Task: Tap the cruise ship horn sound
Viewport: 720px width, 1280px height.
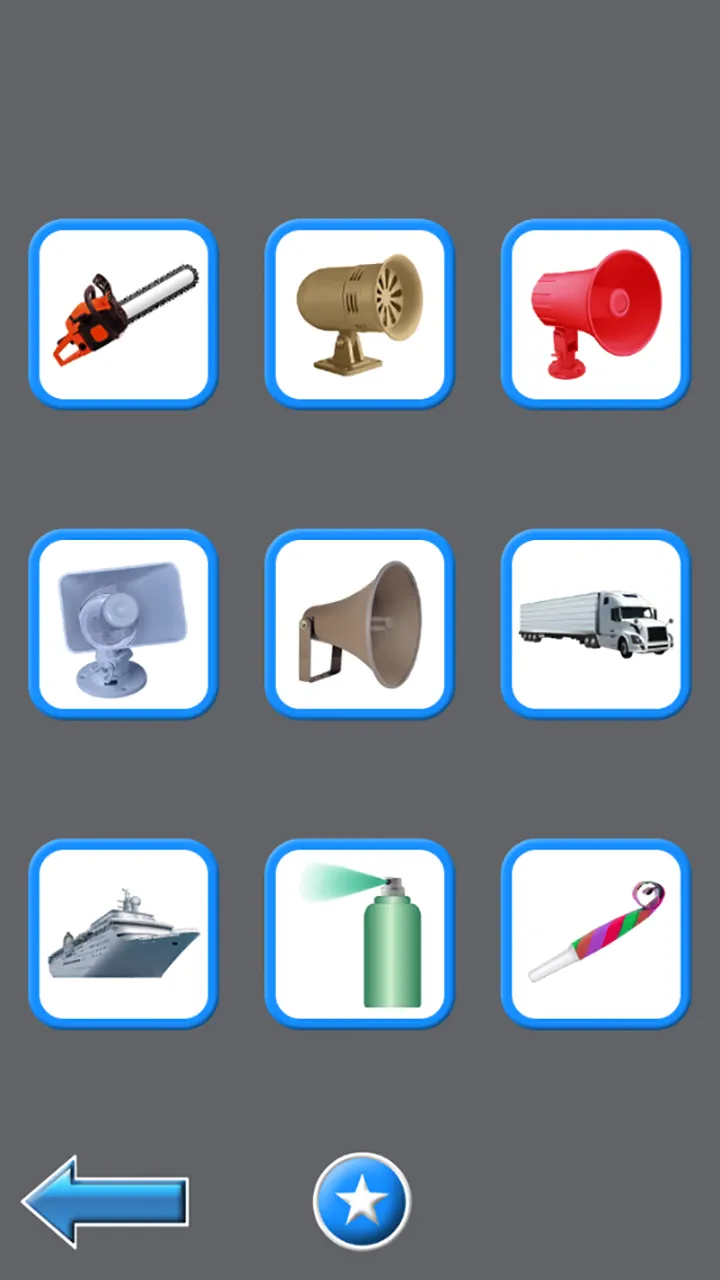Action: pyautogui.click(x=122, y=932)
